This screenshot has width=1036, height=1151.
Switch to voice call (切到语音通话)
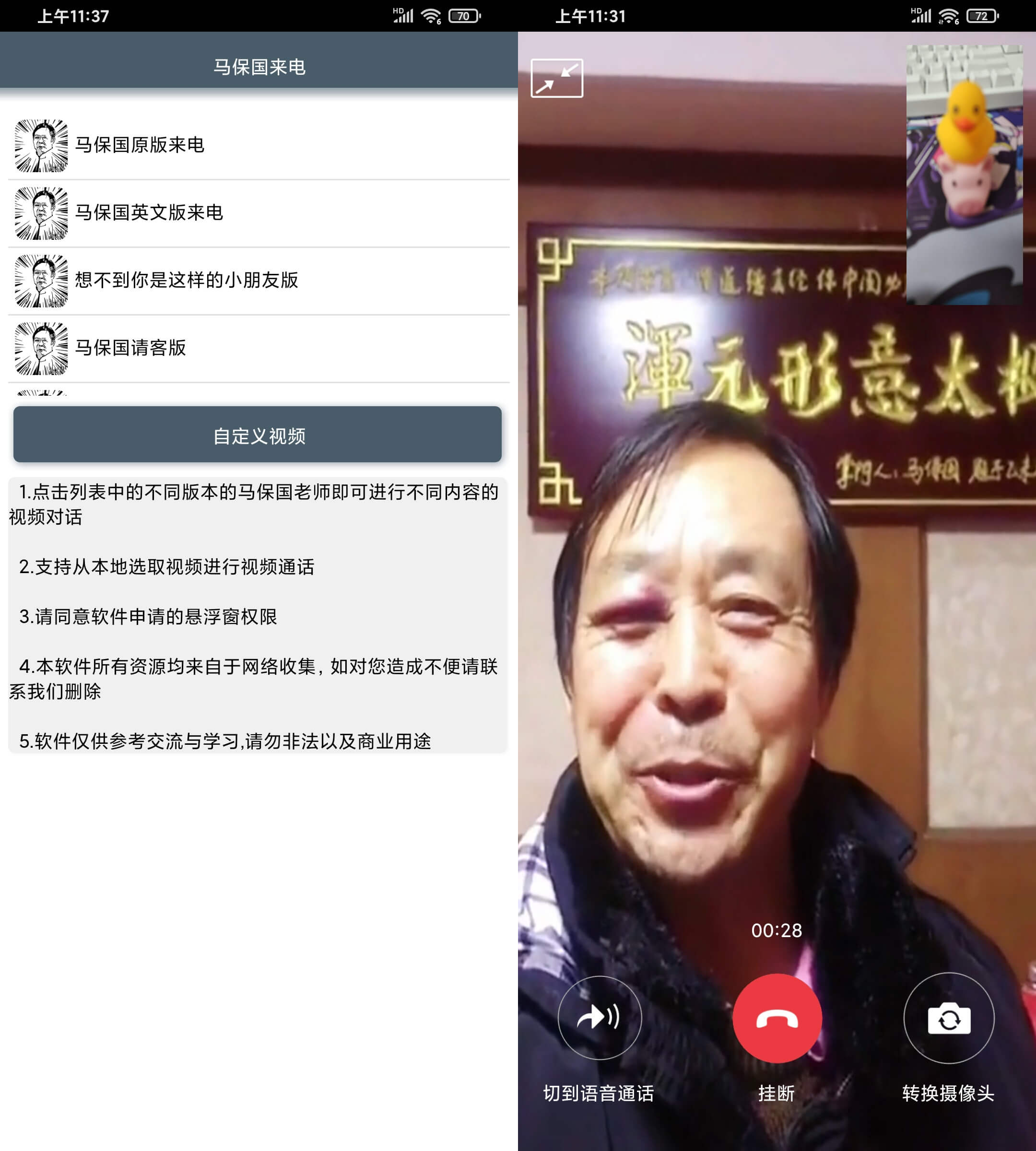coord(599,1018)
